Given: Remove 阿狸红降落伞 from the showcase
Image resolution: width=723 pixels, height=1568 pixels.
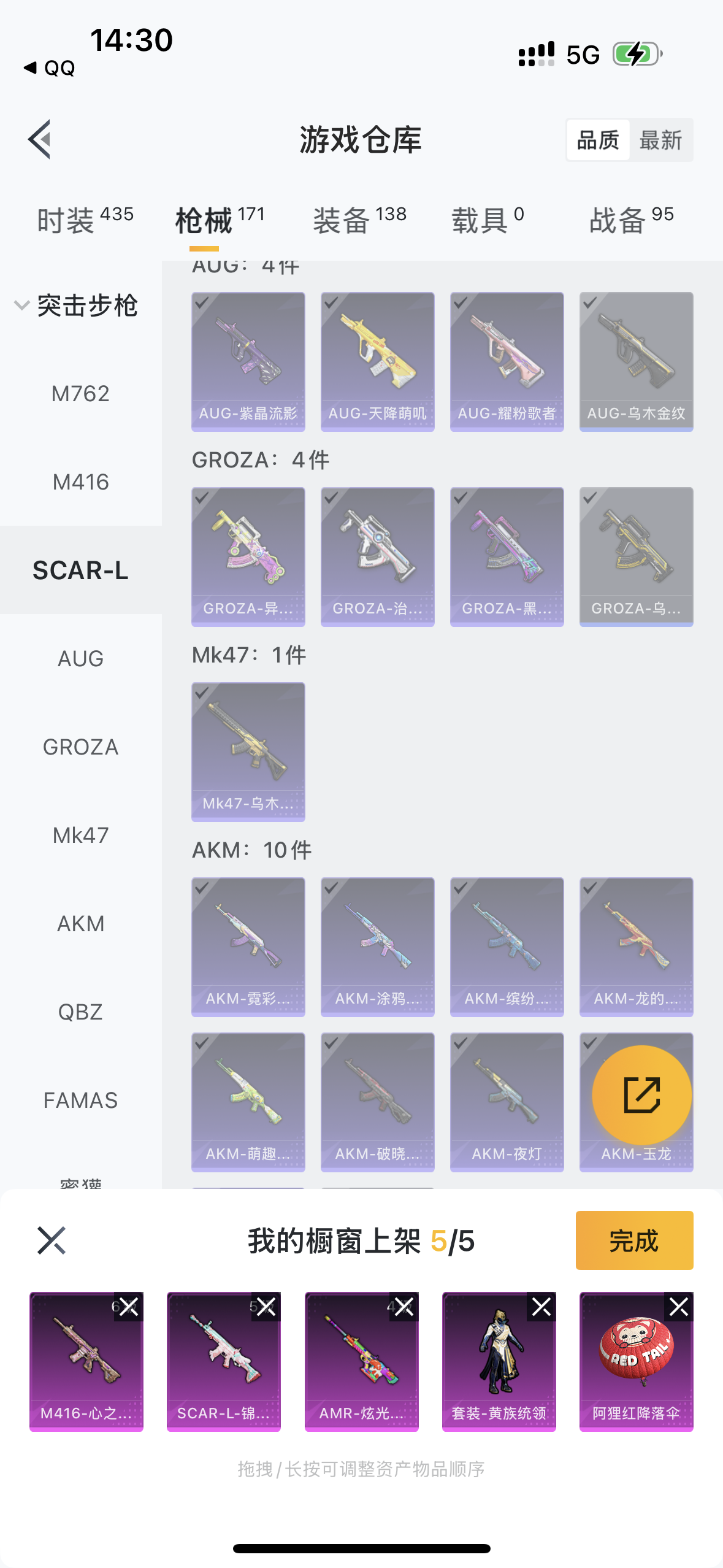Looking at the screenshot, I should (x=679, y=1307).
